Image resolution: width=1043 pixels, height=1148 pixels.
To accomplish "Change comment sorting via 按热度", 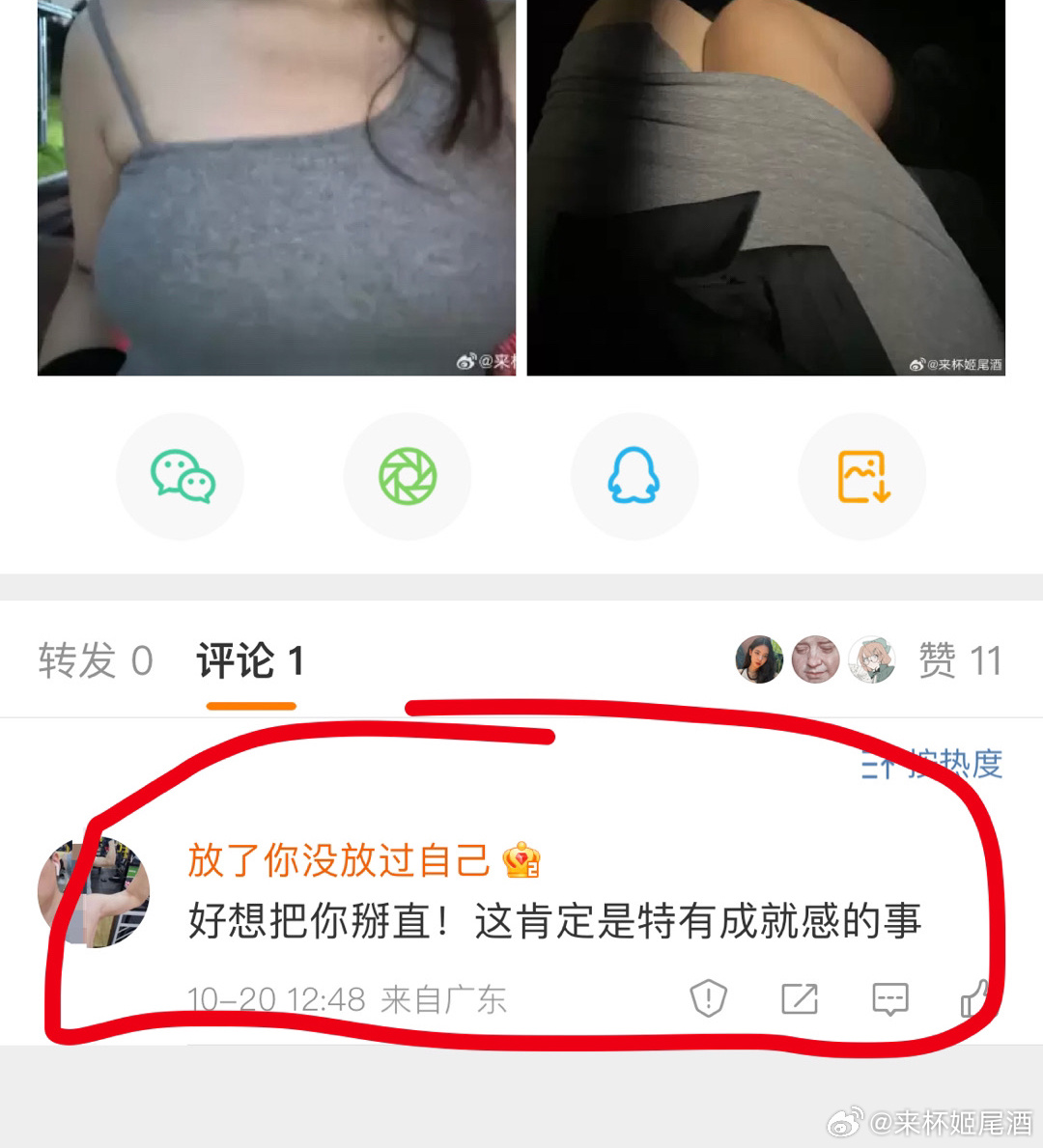I will 933,765.
